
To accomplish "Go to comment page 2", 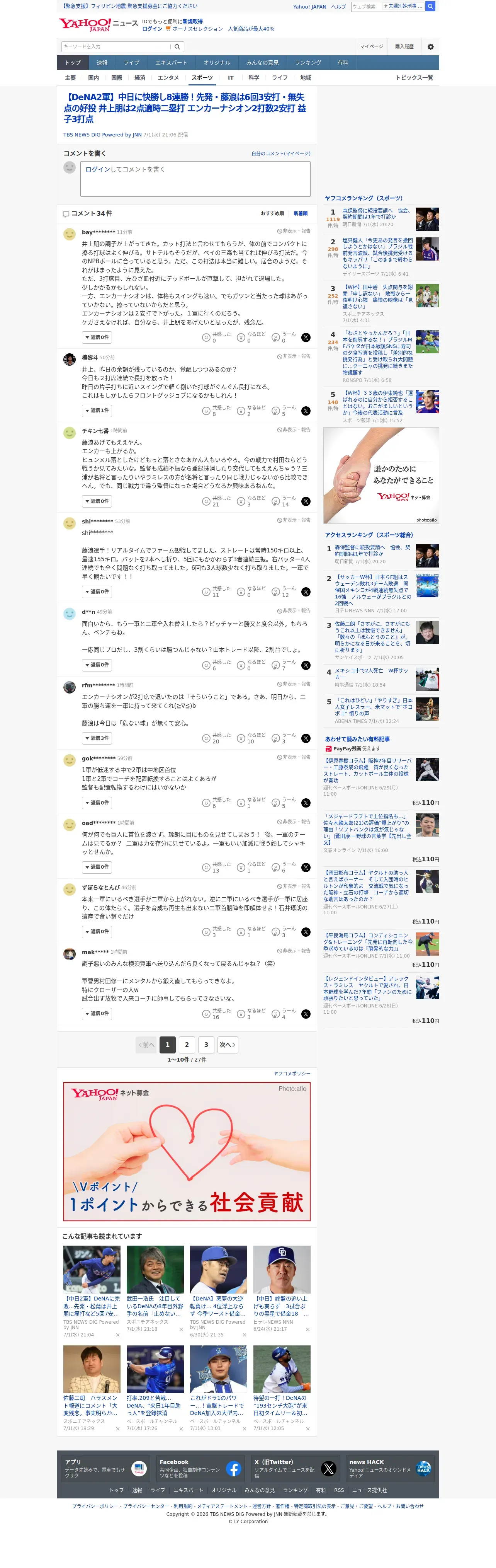I will (187, 1045).
